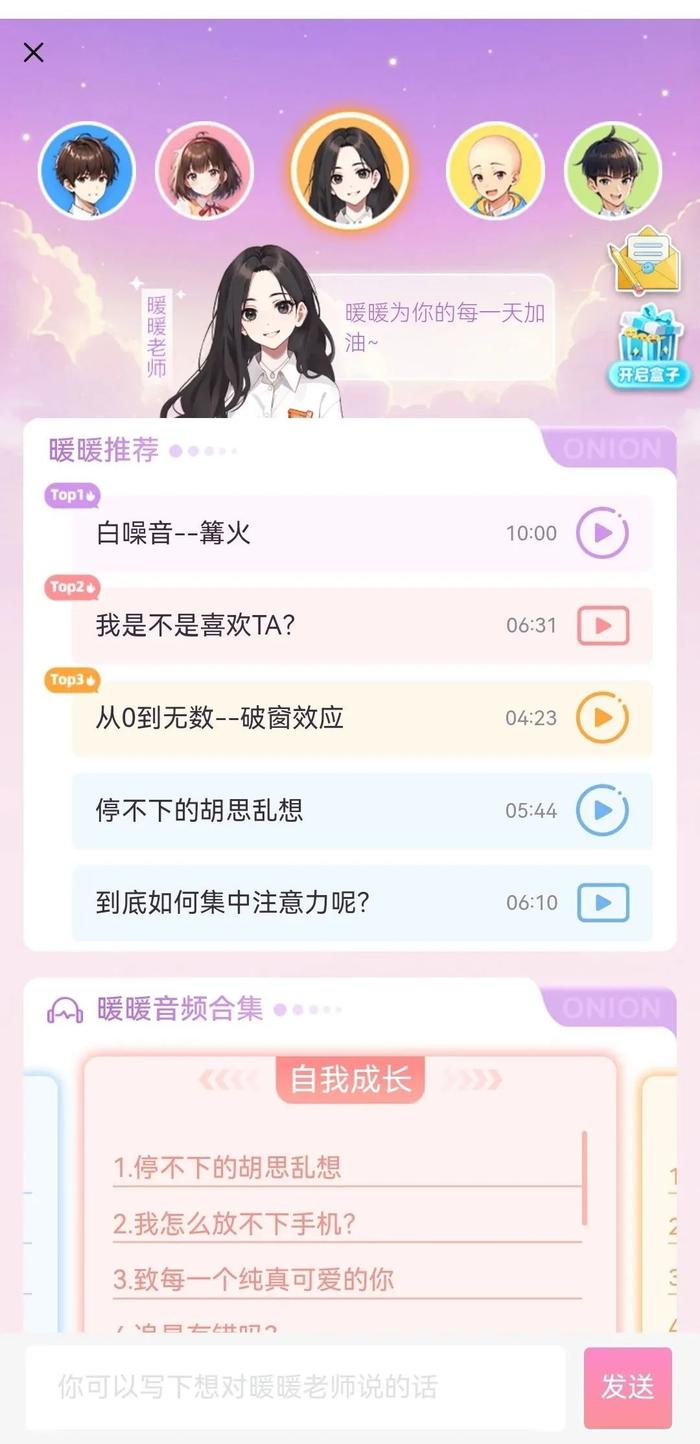Play 到底如何集中注意力呢? video

coord(602,902)
